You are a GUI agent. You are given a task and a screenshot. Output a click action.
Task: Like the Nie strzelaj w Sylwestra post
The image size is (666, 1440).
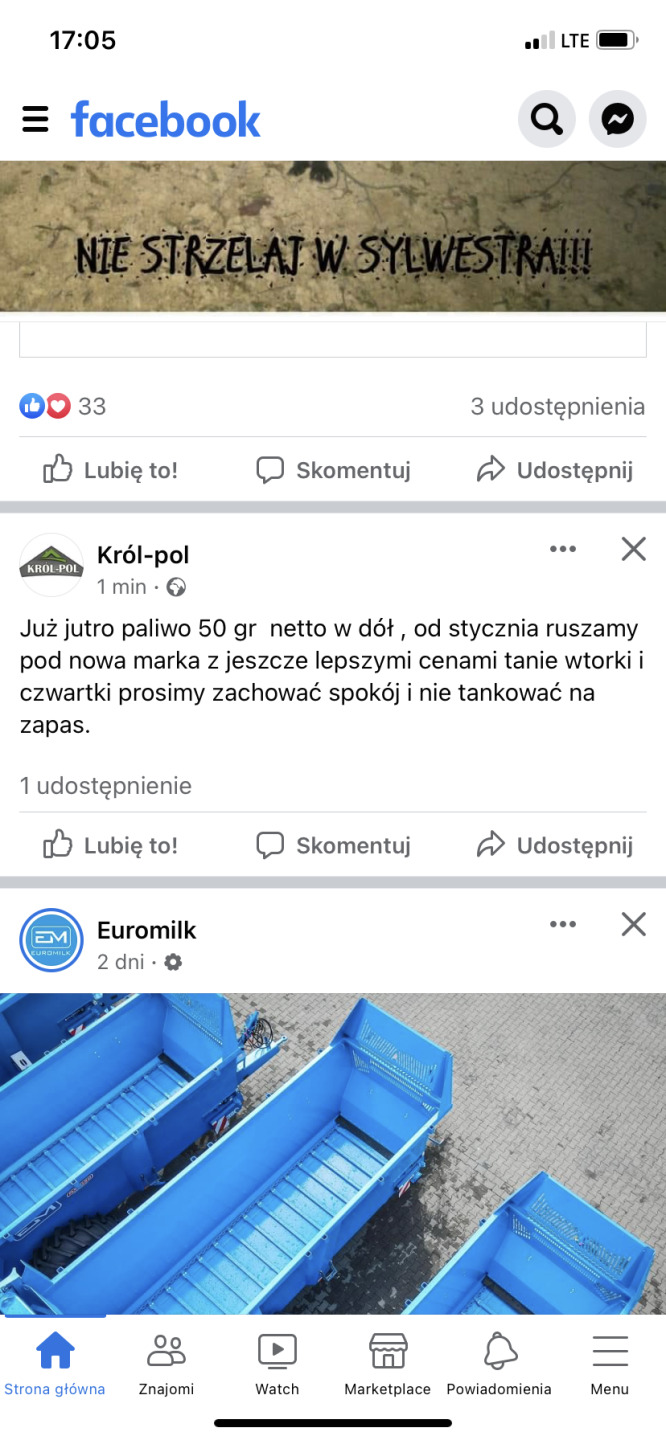coord(111,469)
